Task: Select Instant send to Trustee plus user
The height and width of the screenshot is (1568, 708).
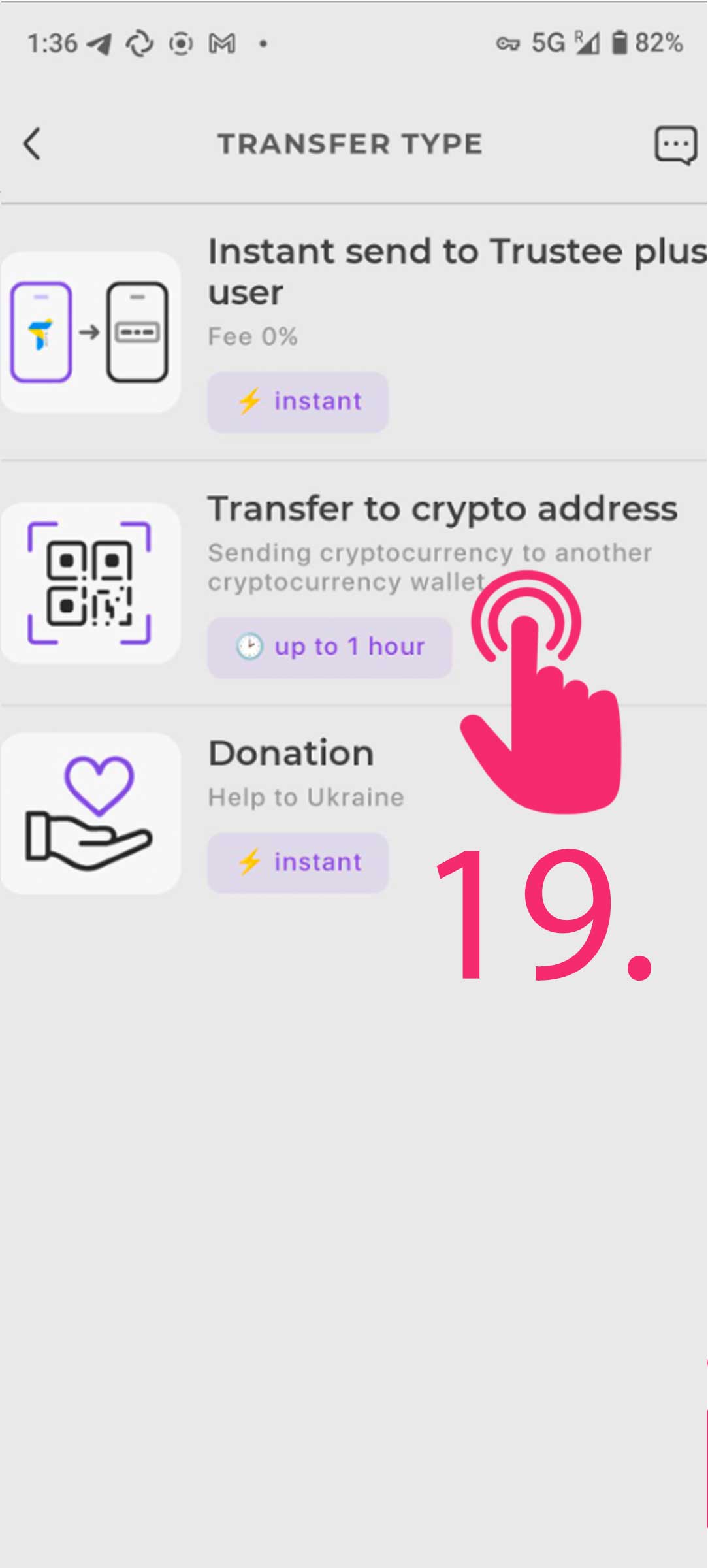Action: point(354,333)
